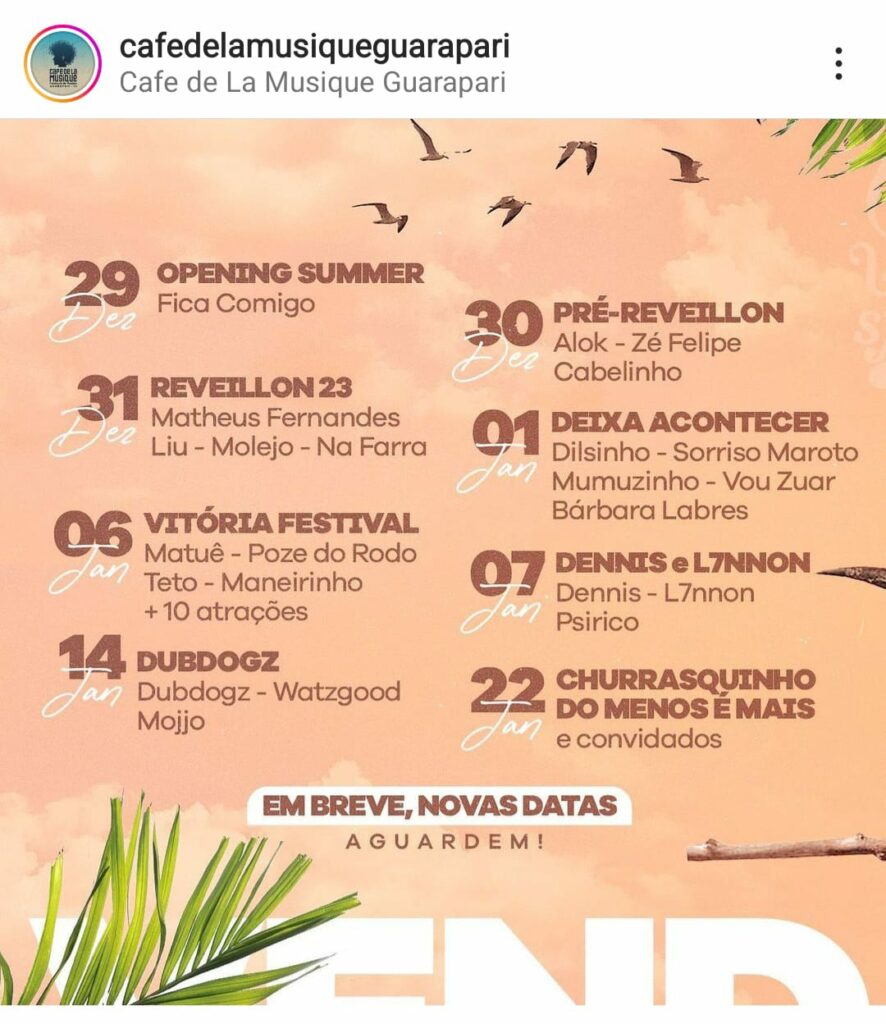Open the post's three-dot overflow menu
The width and height of the screenshot is (886, 1024).
(838, 63)
